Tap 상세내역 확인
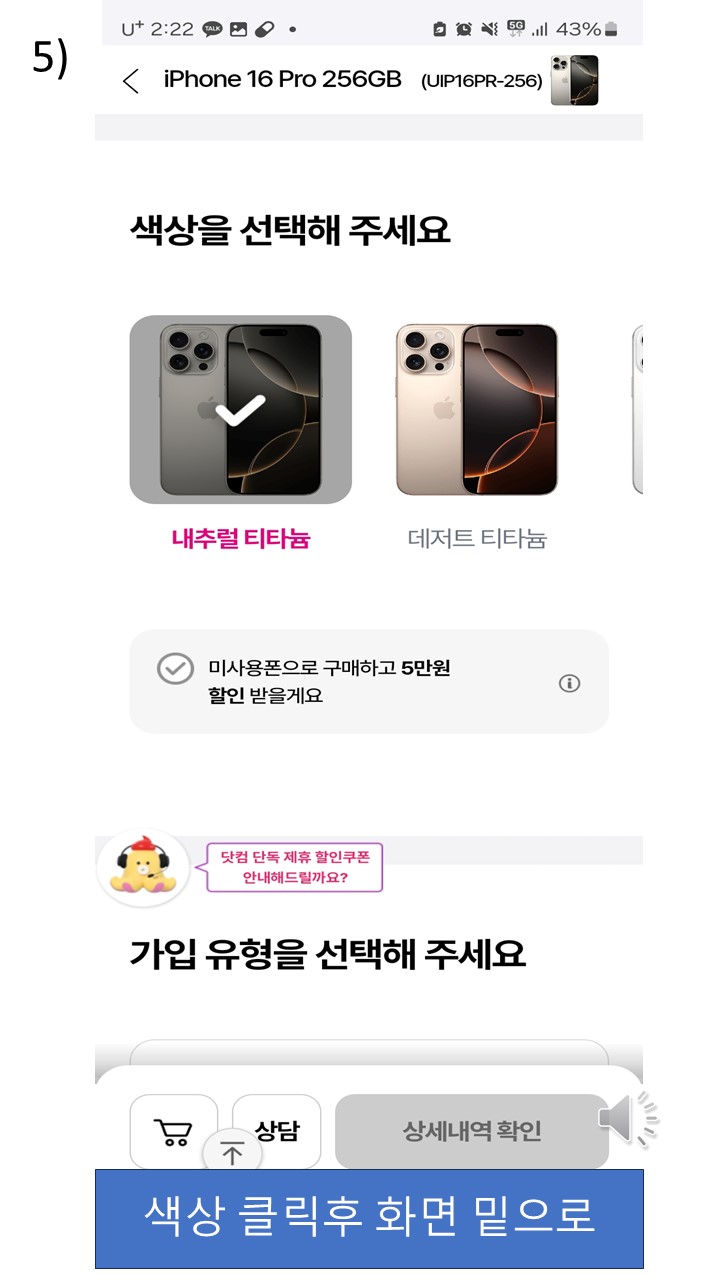720x1280 pixels. 471,1131
